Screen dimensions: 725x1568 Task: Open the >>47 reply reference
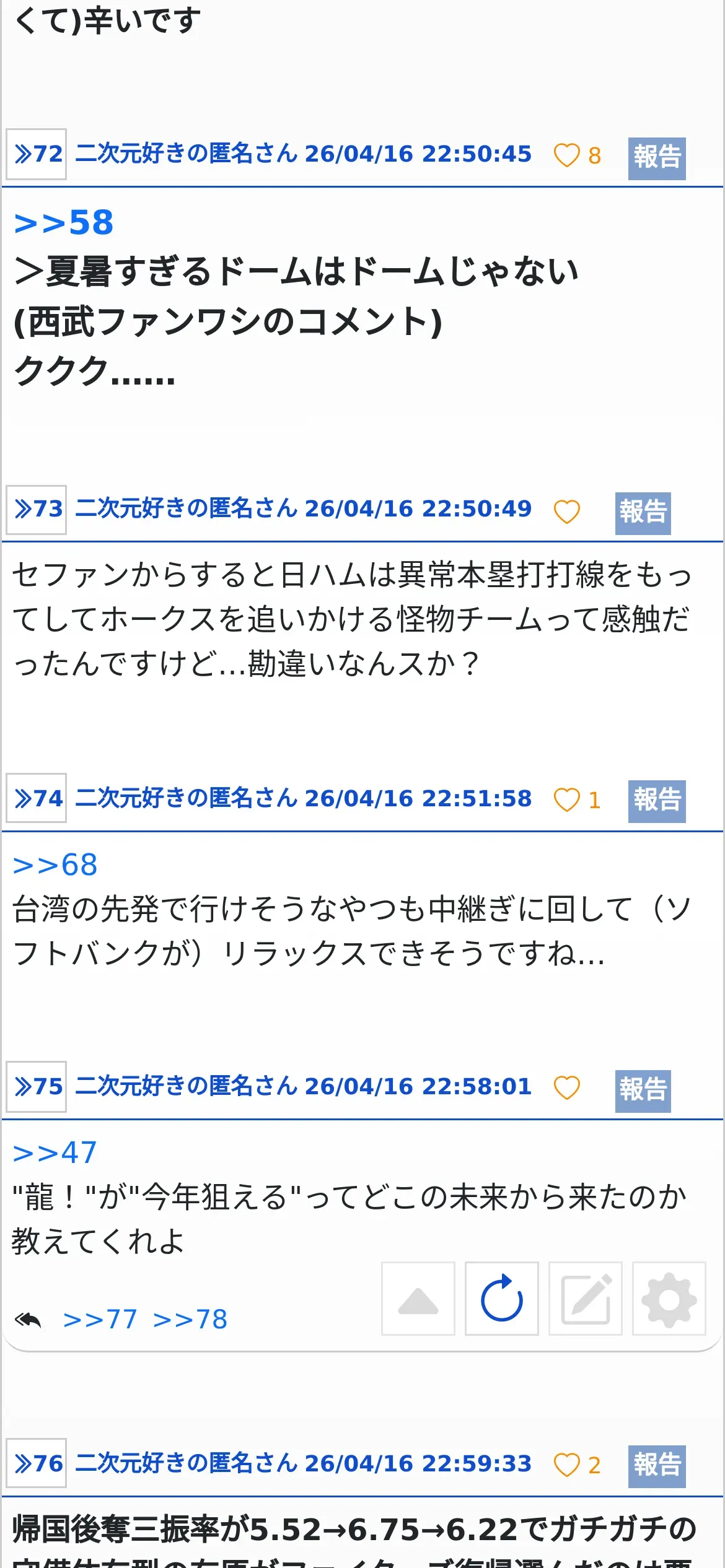click(x=55, y=1152)
